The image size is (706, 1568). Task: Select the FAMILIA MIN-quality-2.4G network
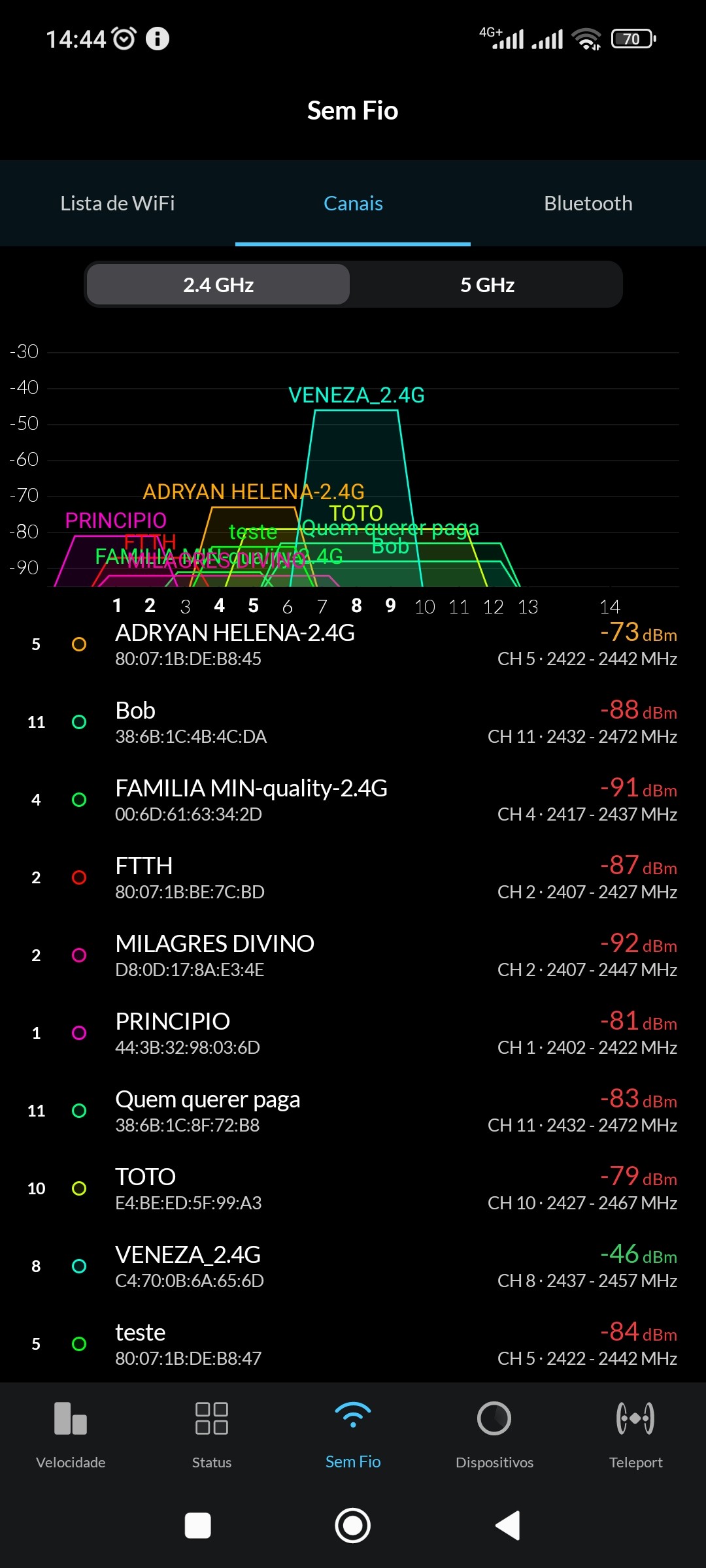(353, 800)
